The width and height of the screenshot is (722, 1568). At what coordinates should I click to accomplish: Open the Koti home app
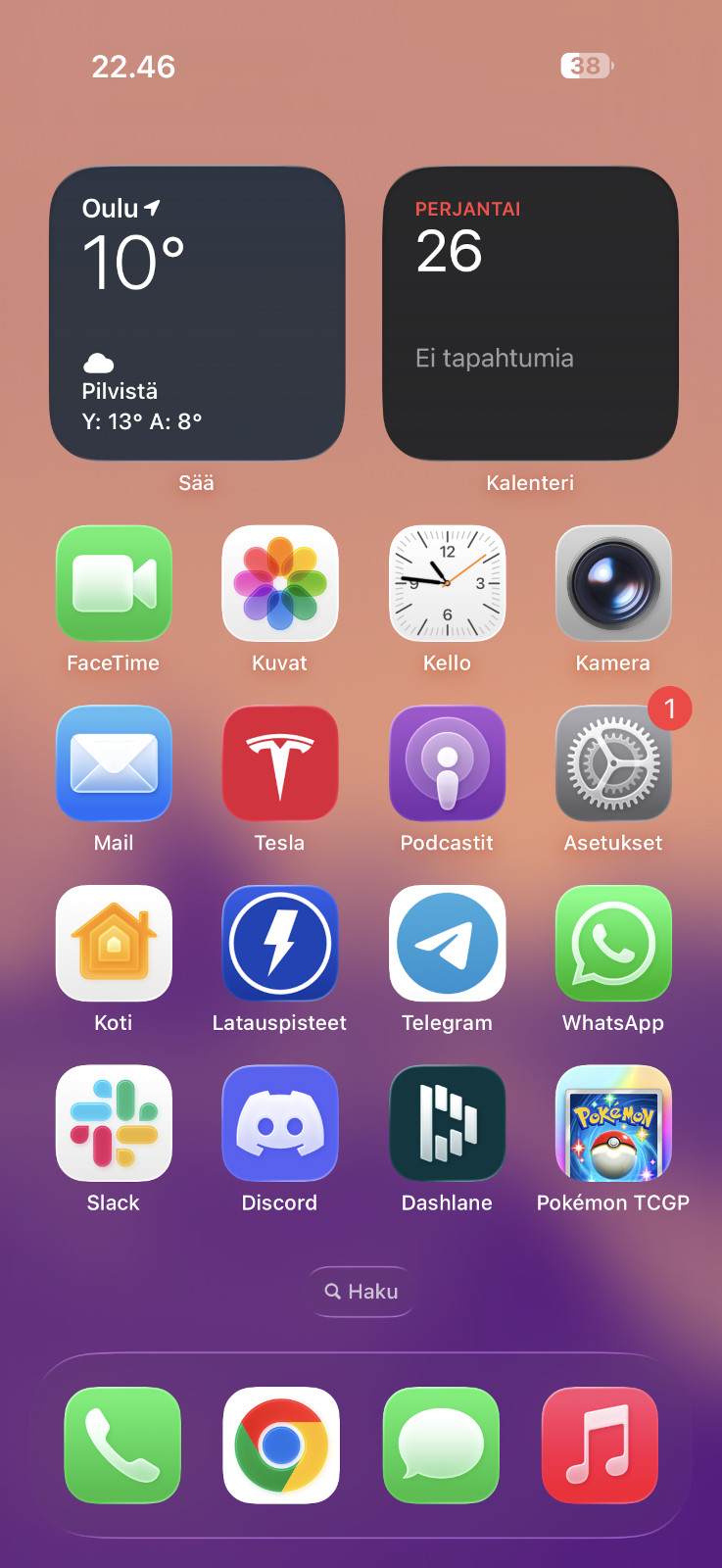pos(114,943)
